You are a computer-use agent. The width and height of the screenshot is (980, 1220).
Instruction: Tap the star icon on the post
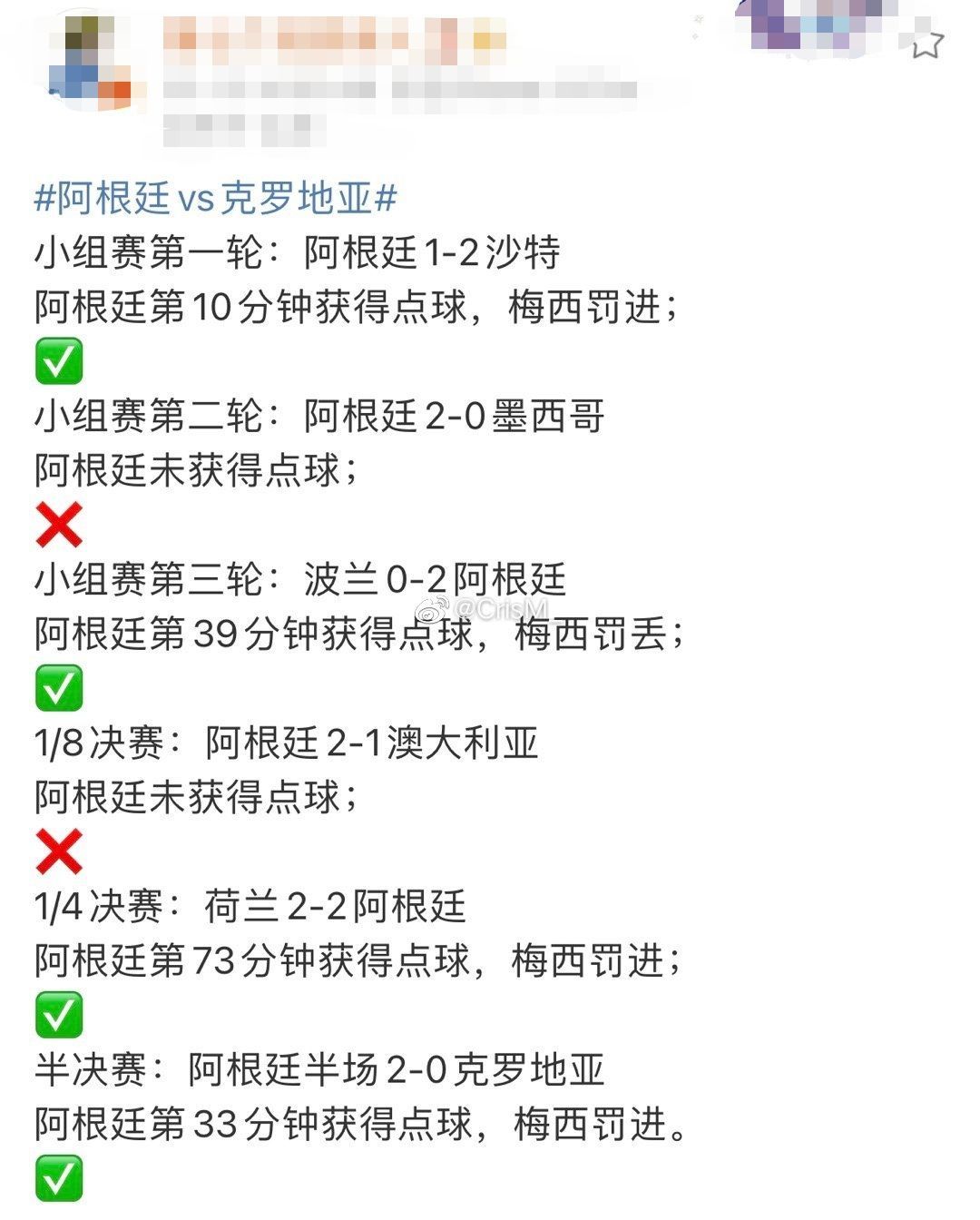(x=926, y=44)
